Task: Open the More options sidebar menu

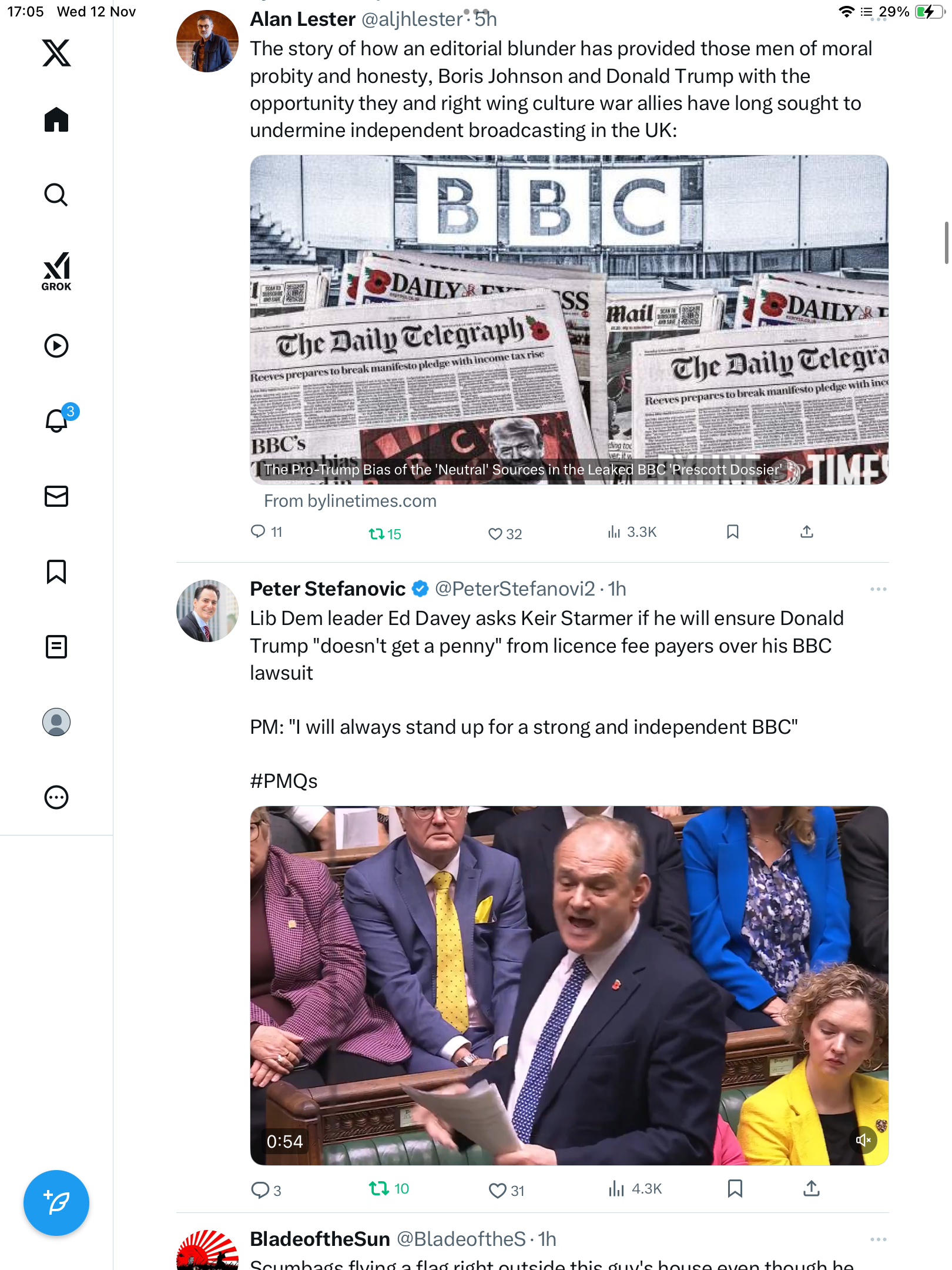Action: pyautogui.click(x=56, y=797)
